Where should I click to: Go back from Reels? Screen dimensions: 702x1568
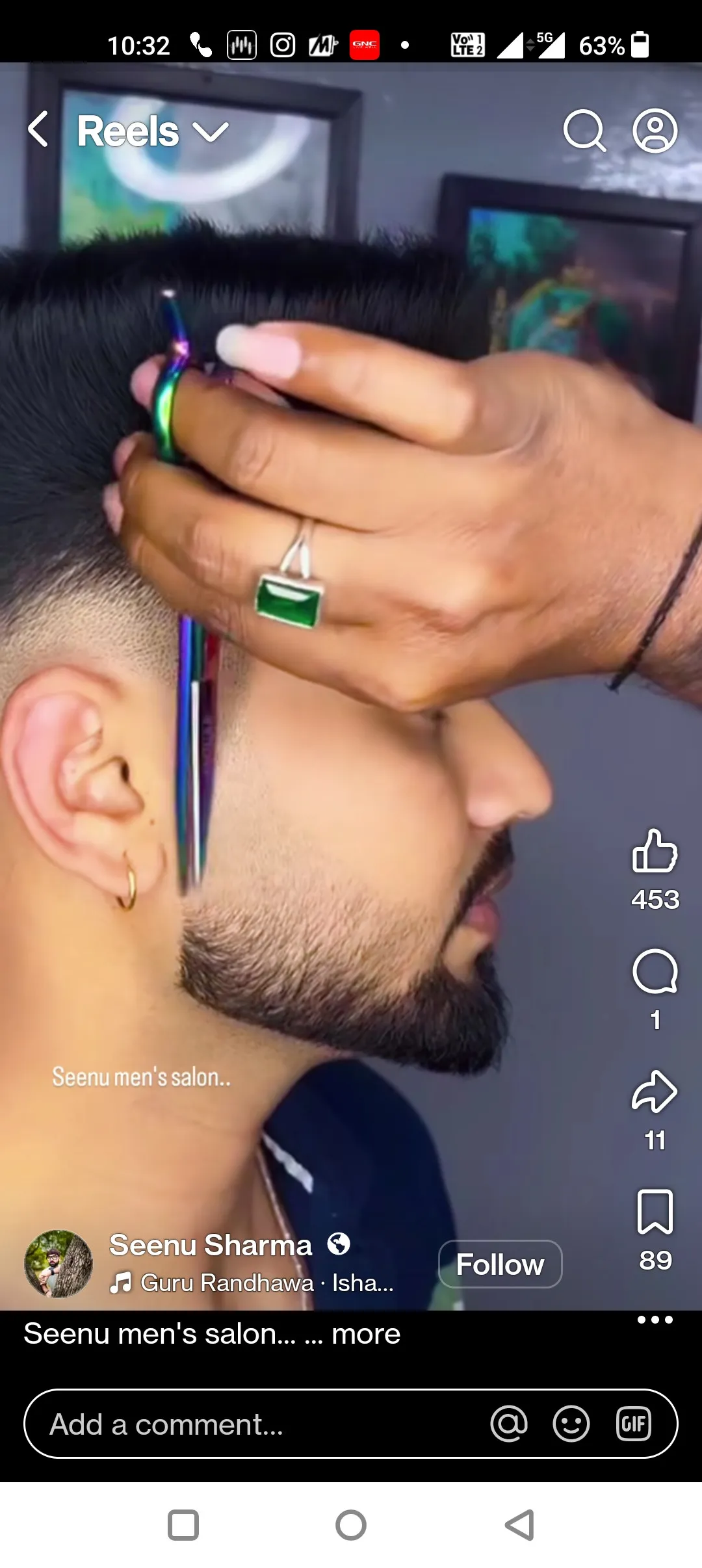(x=38, y=129)
